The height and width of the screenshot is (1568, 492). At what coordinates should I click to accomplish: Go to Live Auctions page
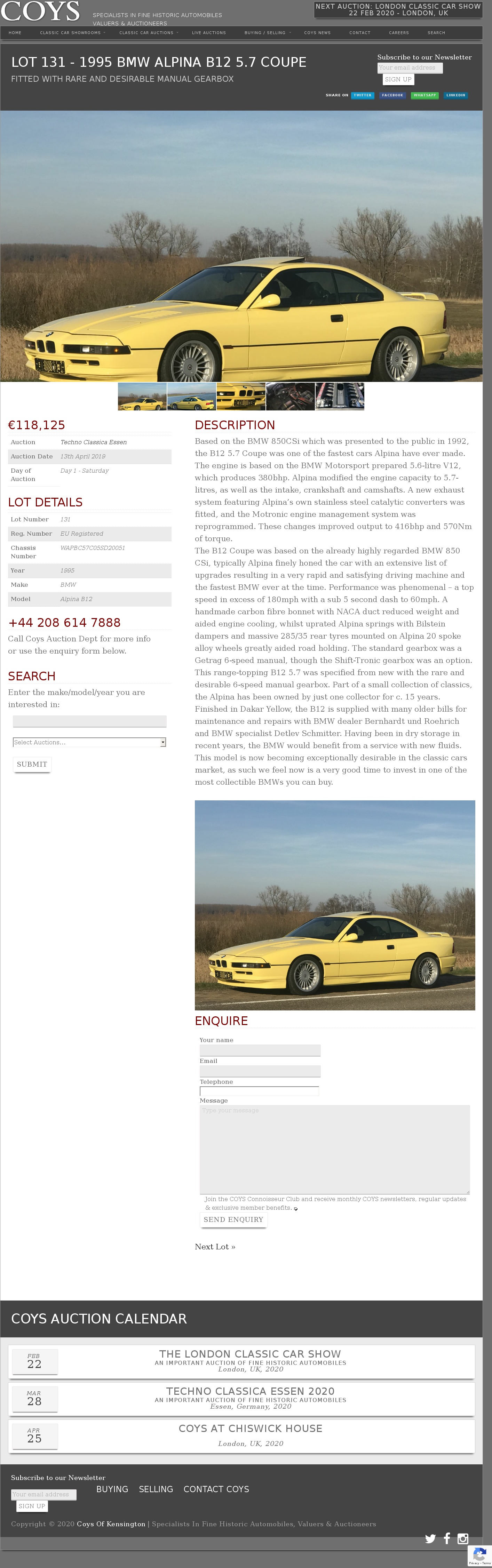click(x=209, y=33)
